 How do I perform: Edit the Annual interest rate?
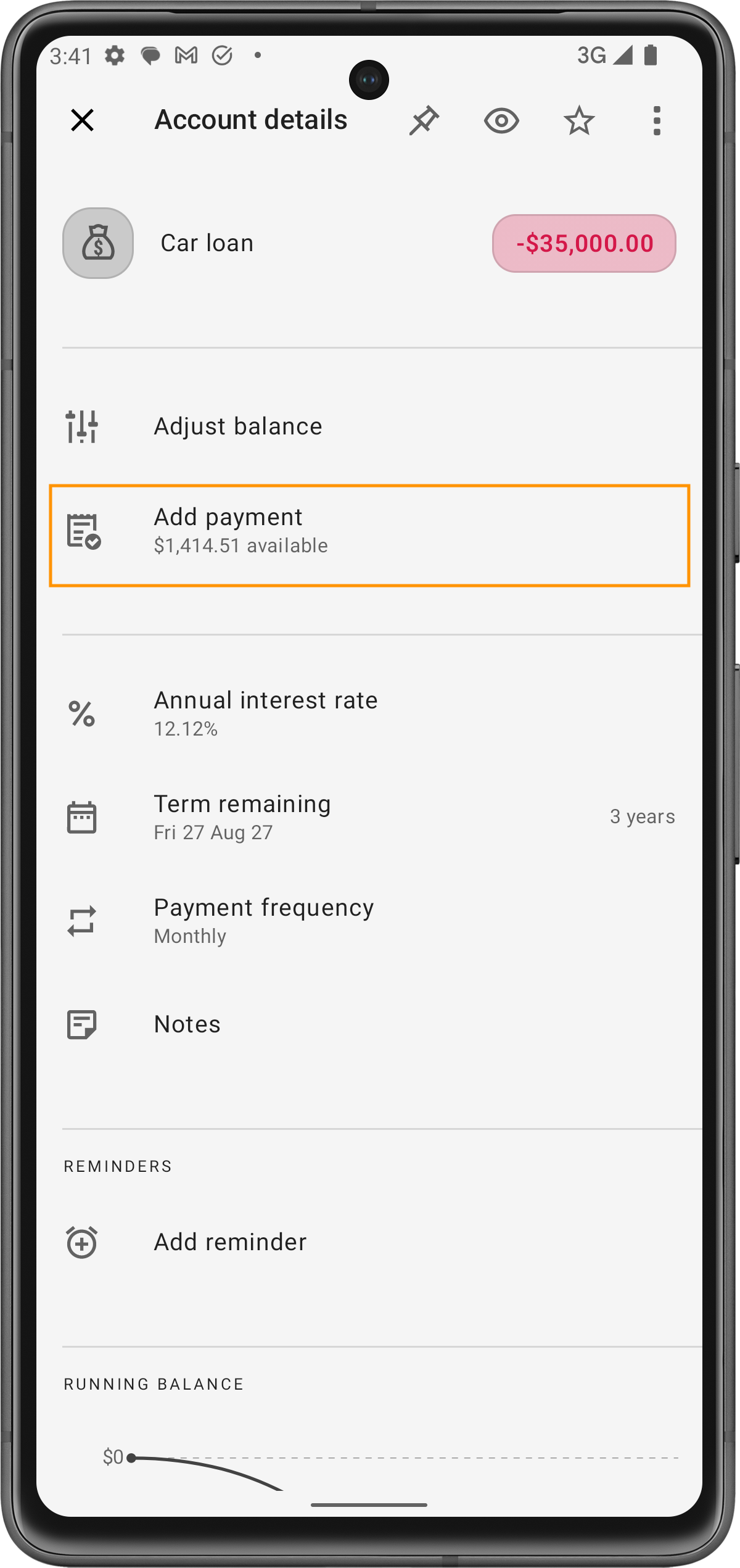(369, 713)
